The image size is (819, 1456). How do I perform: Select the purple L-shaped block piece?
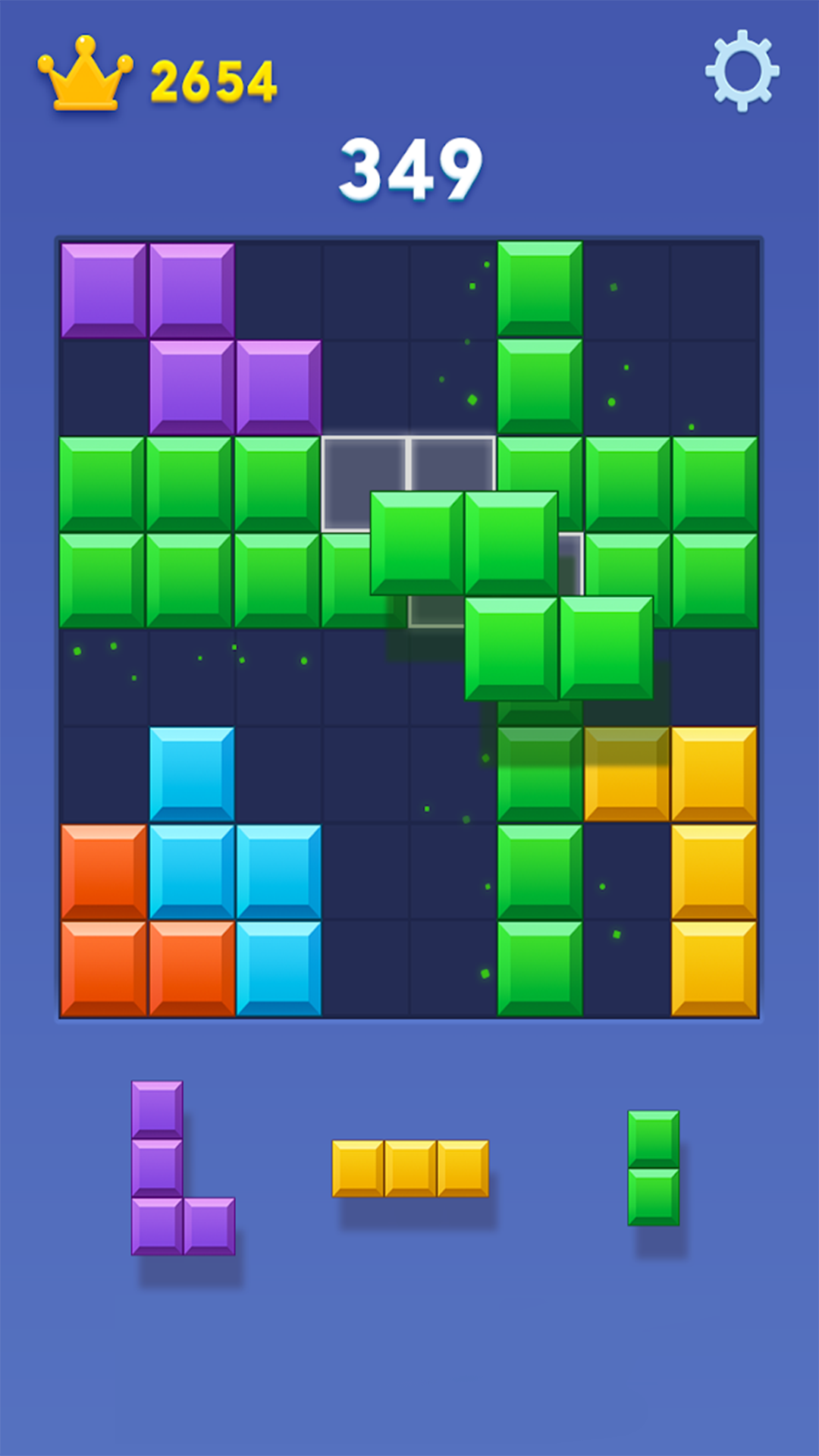(x=183, y=1168)
